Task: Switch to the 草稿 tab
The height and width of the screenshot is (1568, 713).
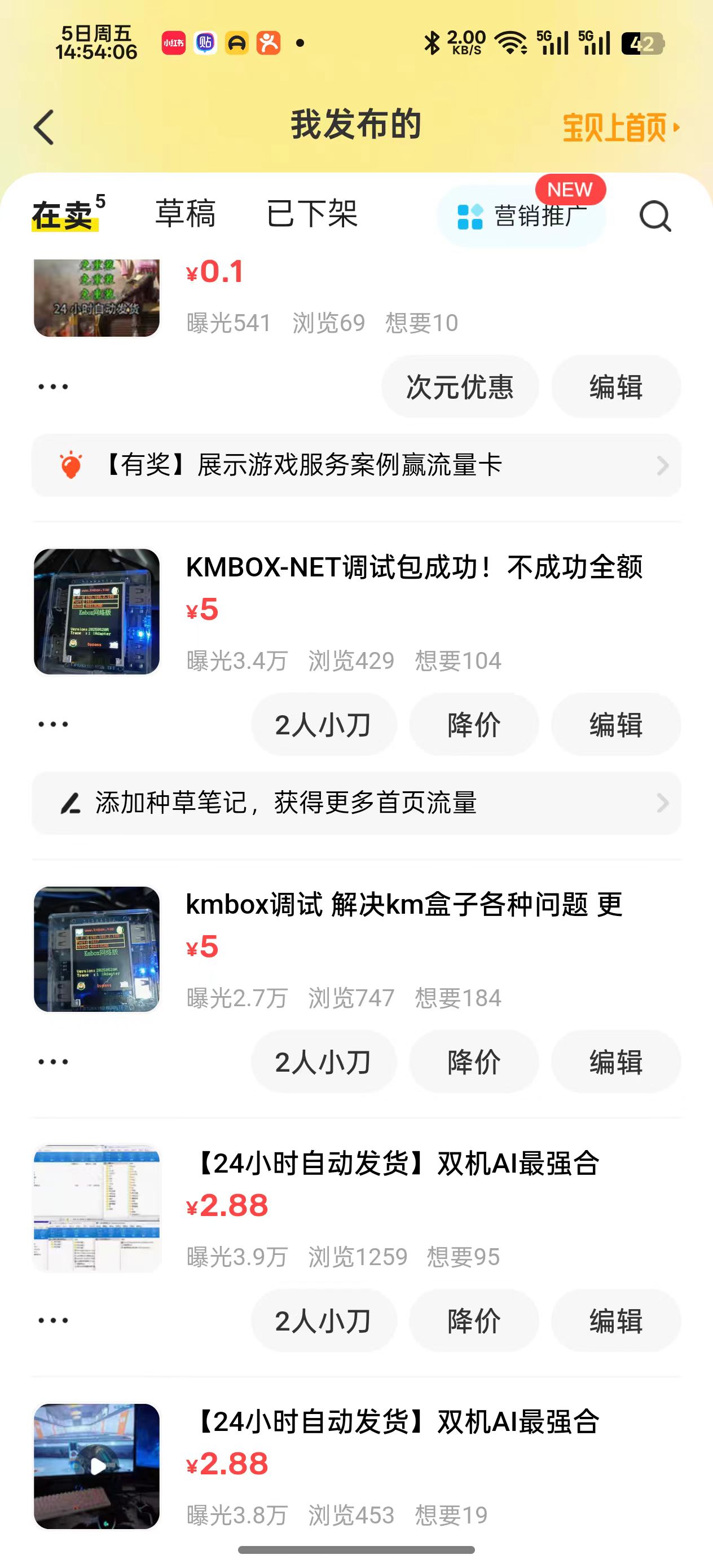Action: tap(185, 214)
